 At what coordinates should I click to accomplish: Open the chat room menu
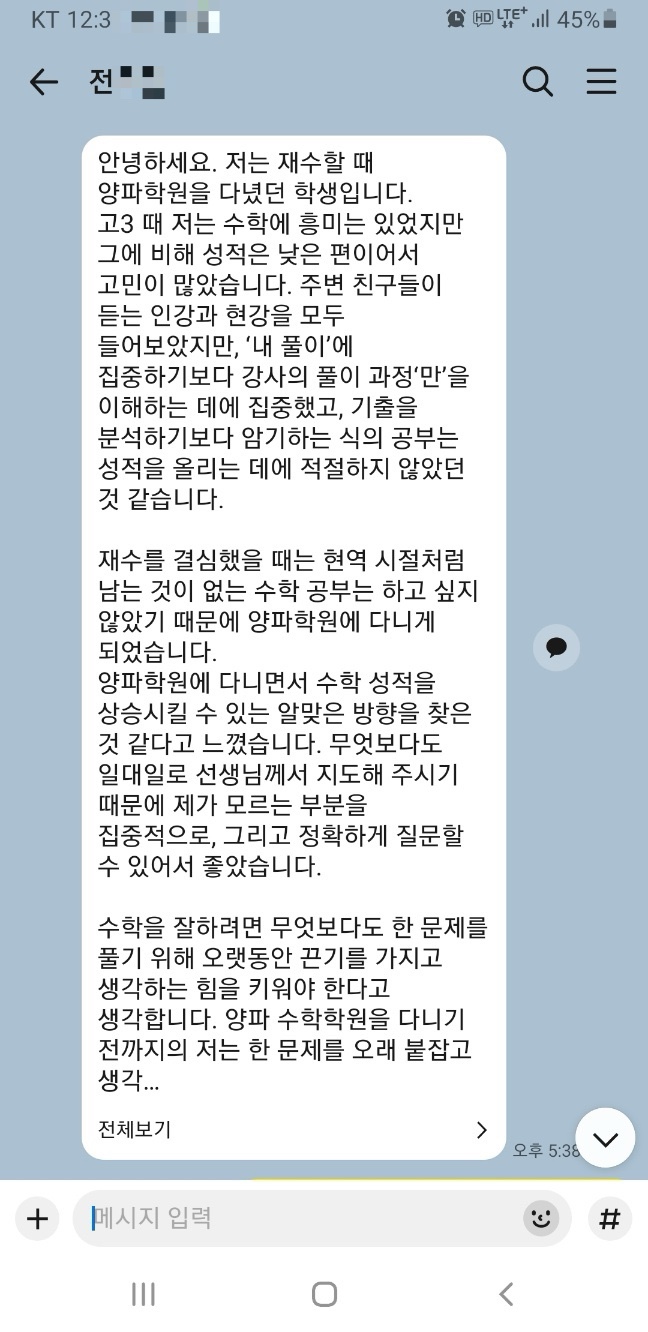click(601, 82)
